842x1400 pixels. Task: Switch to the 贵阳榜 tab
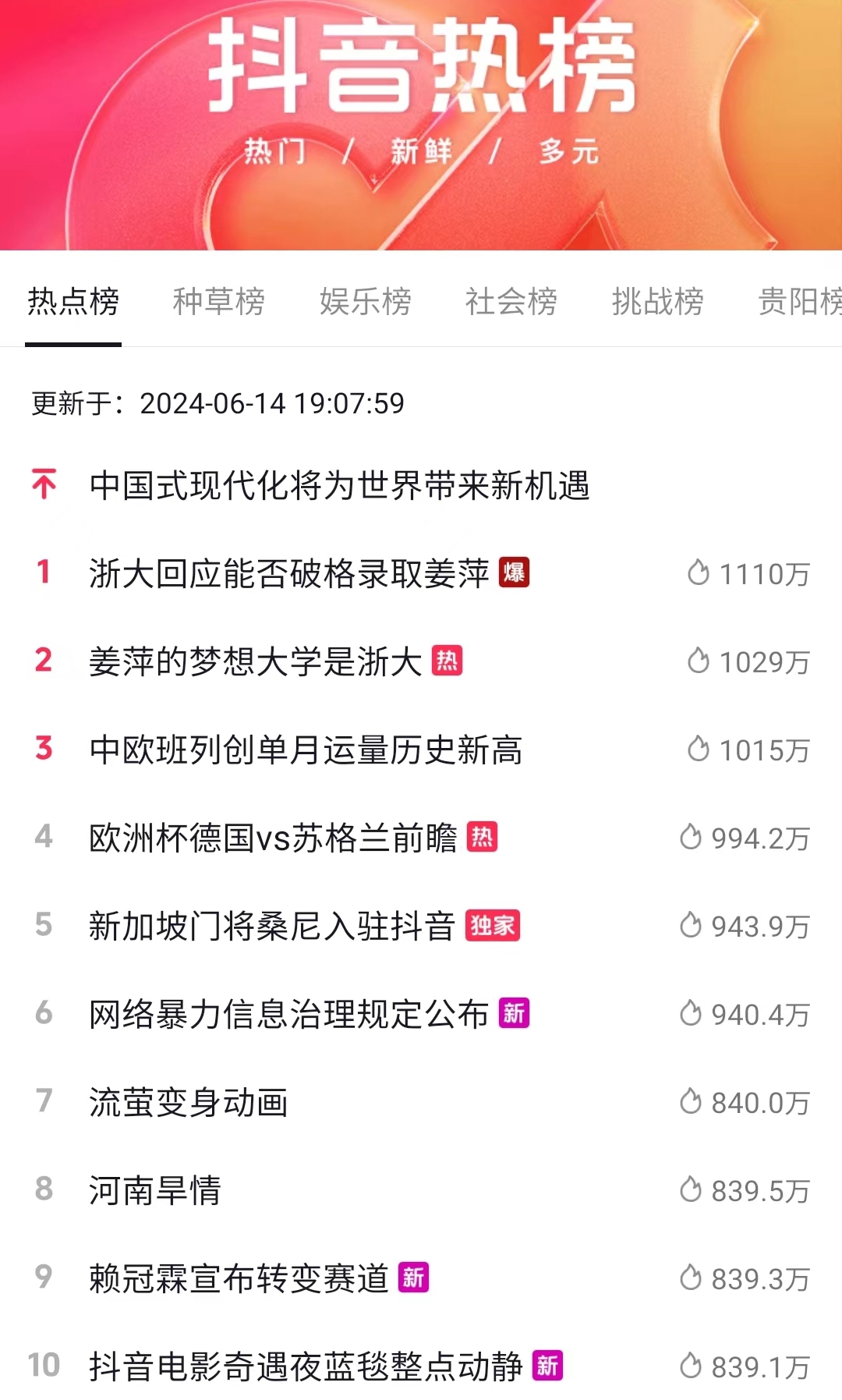tap(800, 301)
